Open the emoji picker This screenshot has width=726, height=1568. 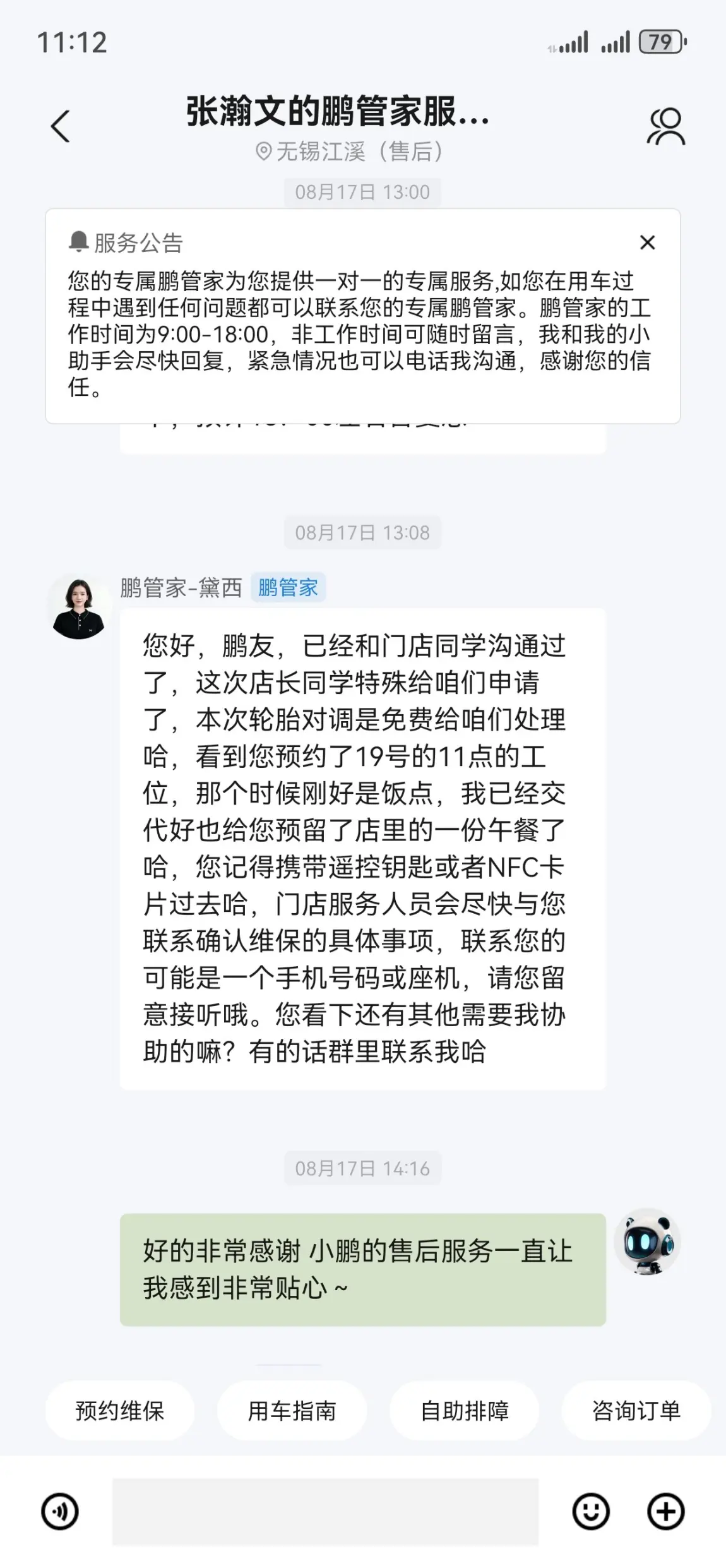tap(591, 1512)
